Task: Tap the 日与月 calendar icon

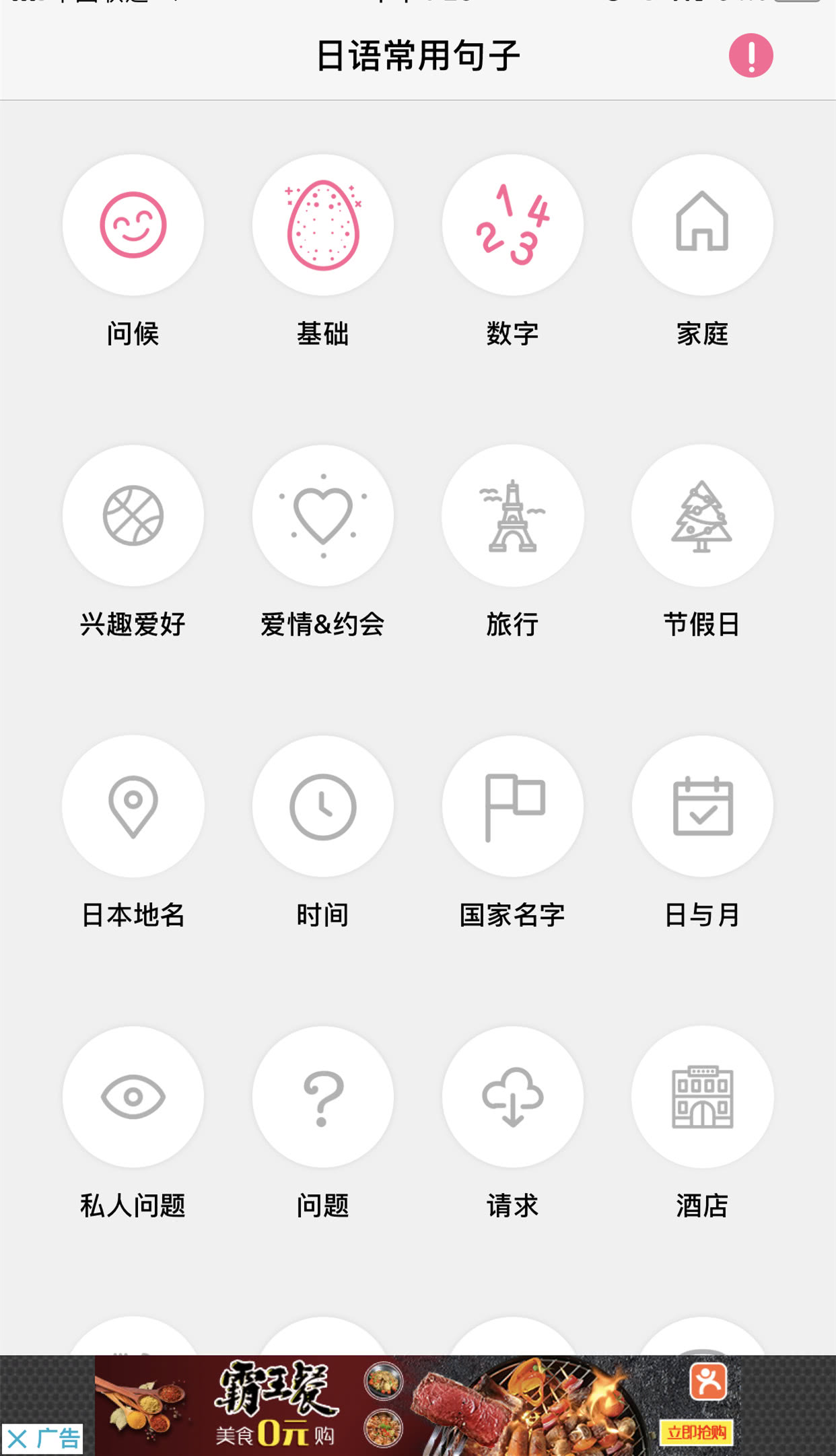Action: click(x=702, y=805)
